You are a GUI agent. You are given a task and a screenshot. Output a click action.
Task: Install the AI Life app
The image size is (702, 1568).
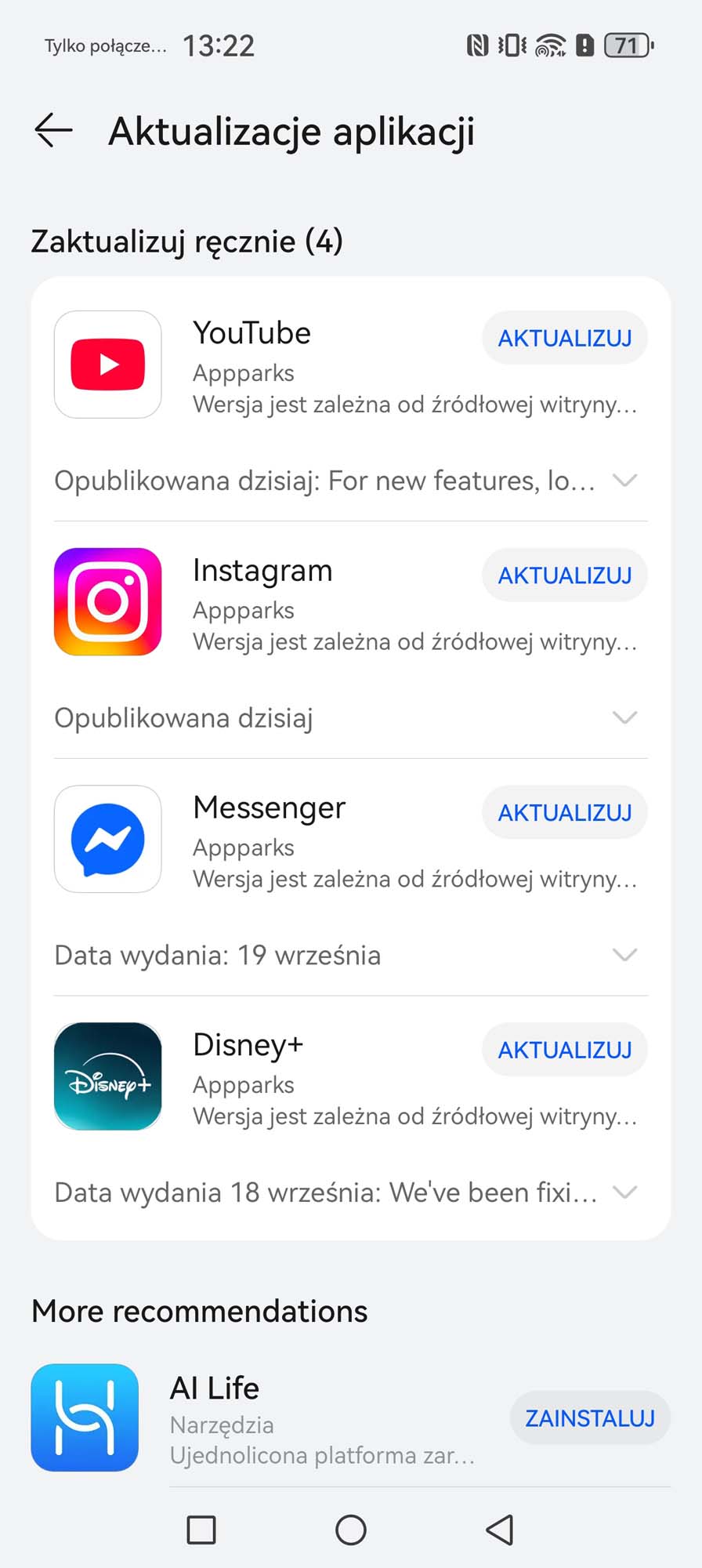(589, 1418)
